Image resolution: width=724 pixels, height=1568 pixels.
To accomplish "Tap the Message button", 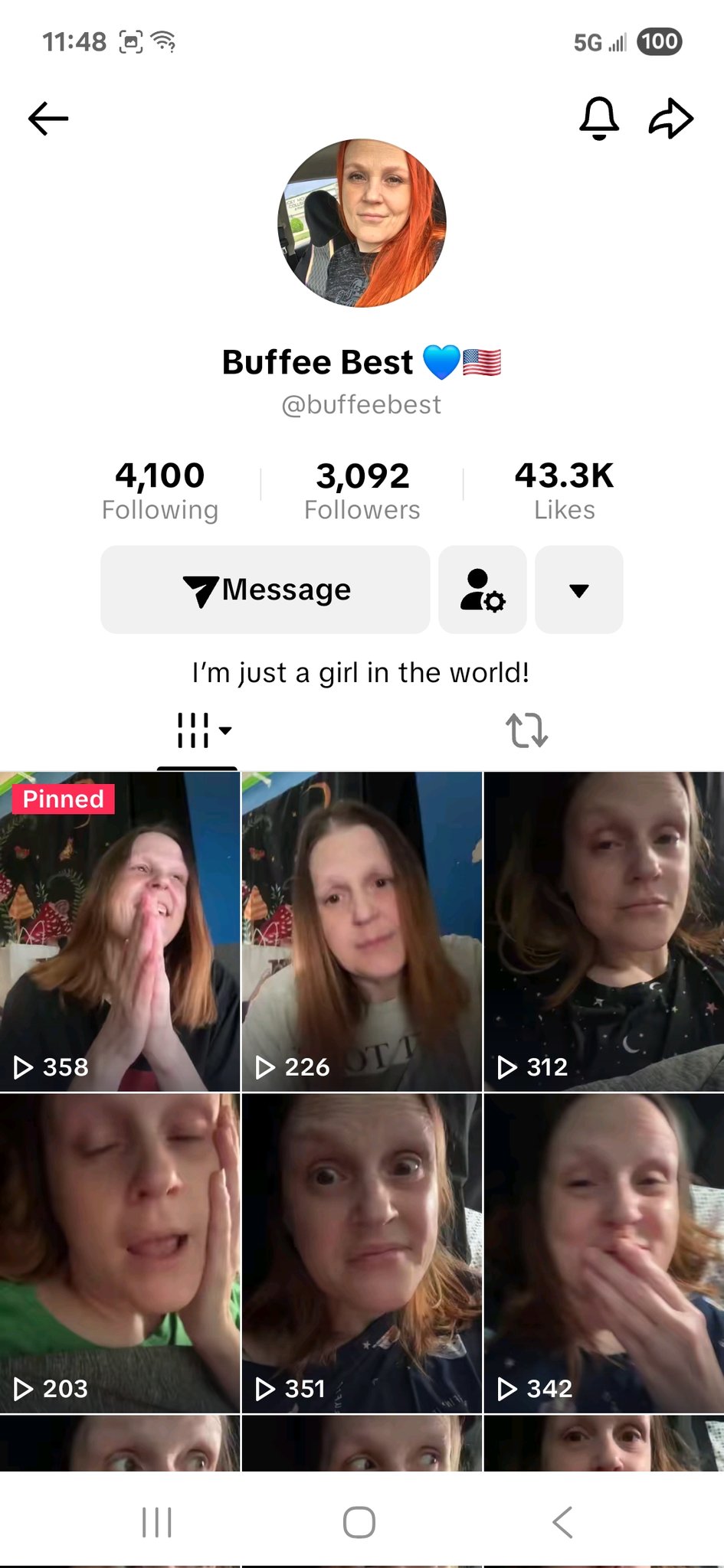I will coord(265,590).
